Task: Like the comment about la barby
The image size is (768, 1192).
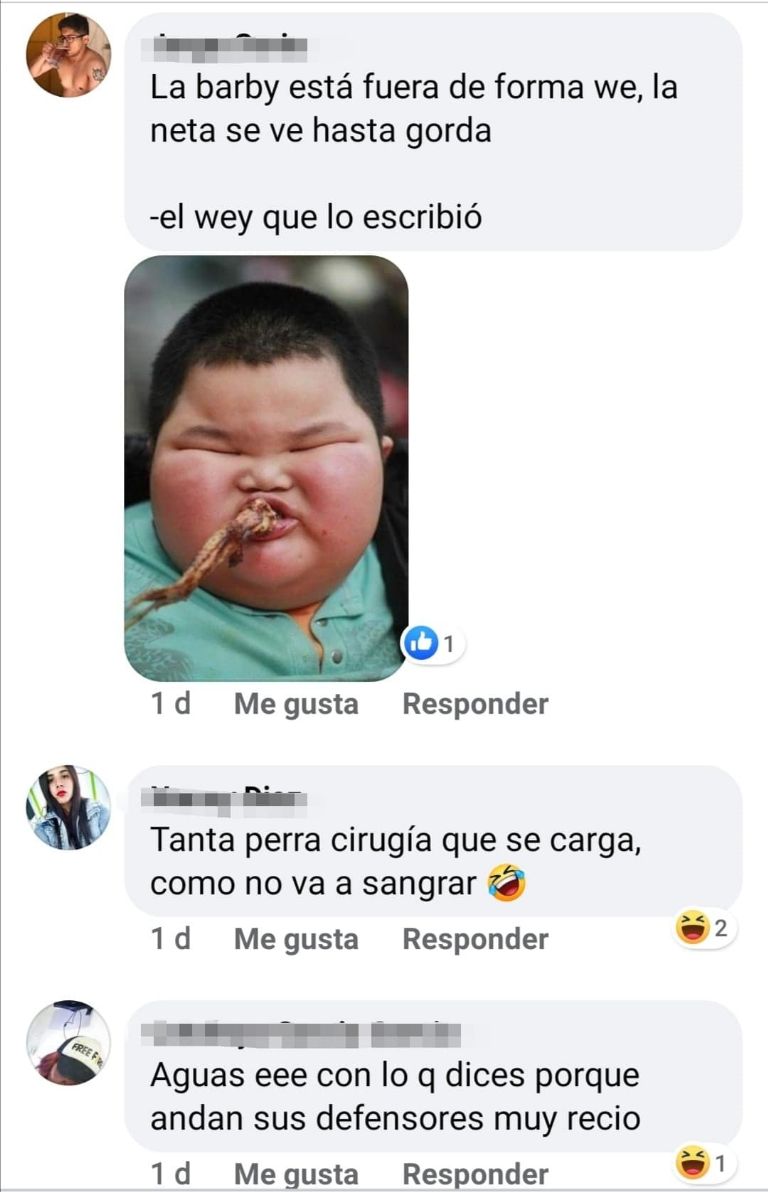Action: [x=295, y=704]
